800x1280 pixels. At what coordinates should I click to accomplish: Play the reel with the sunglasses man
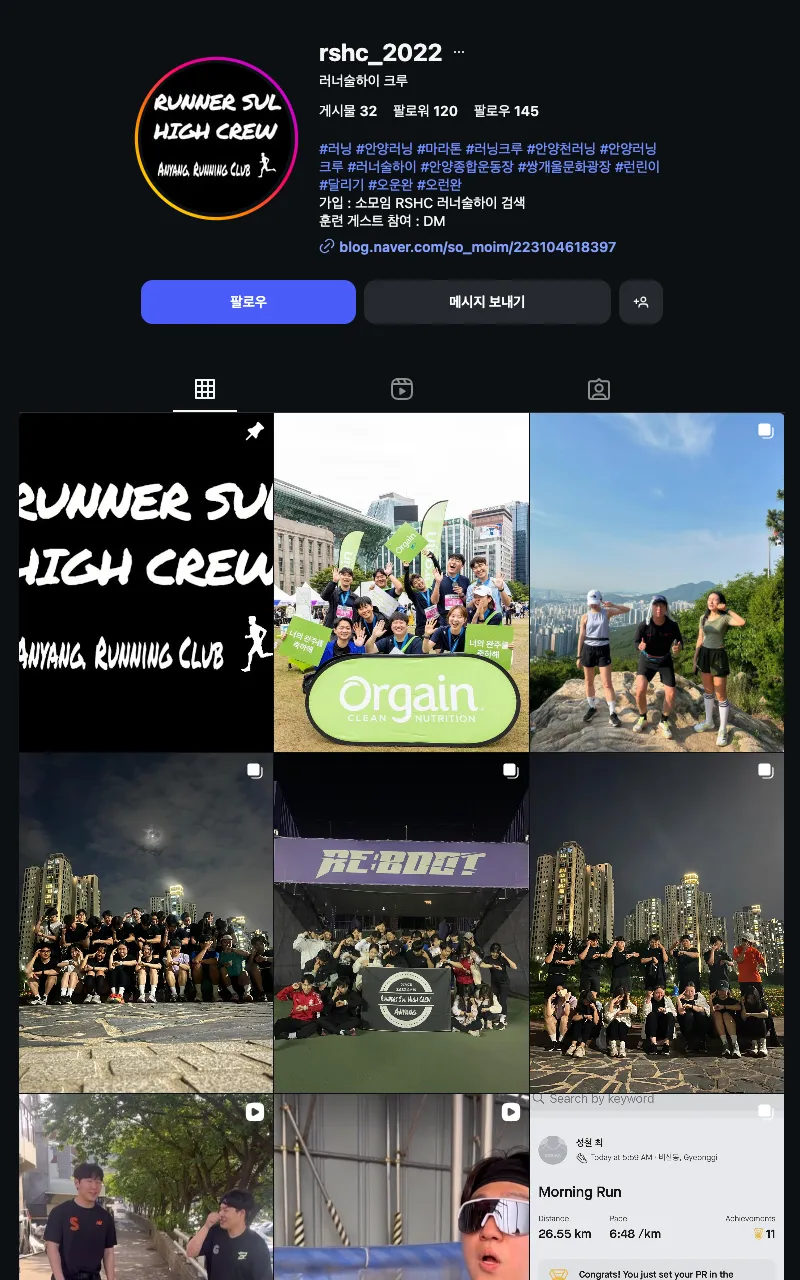tap(401, 1186)
